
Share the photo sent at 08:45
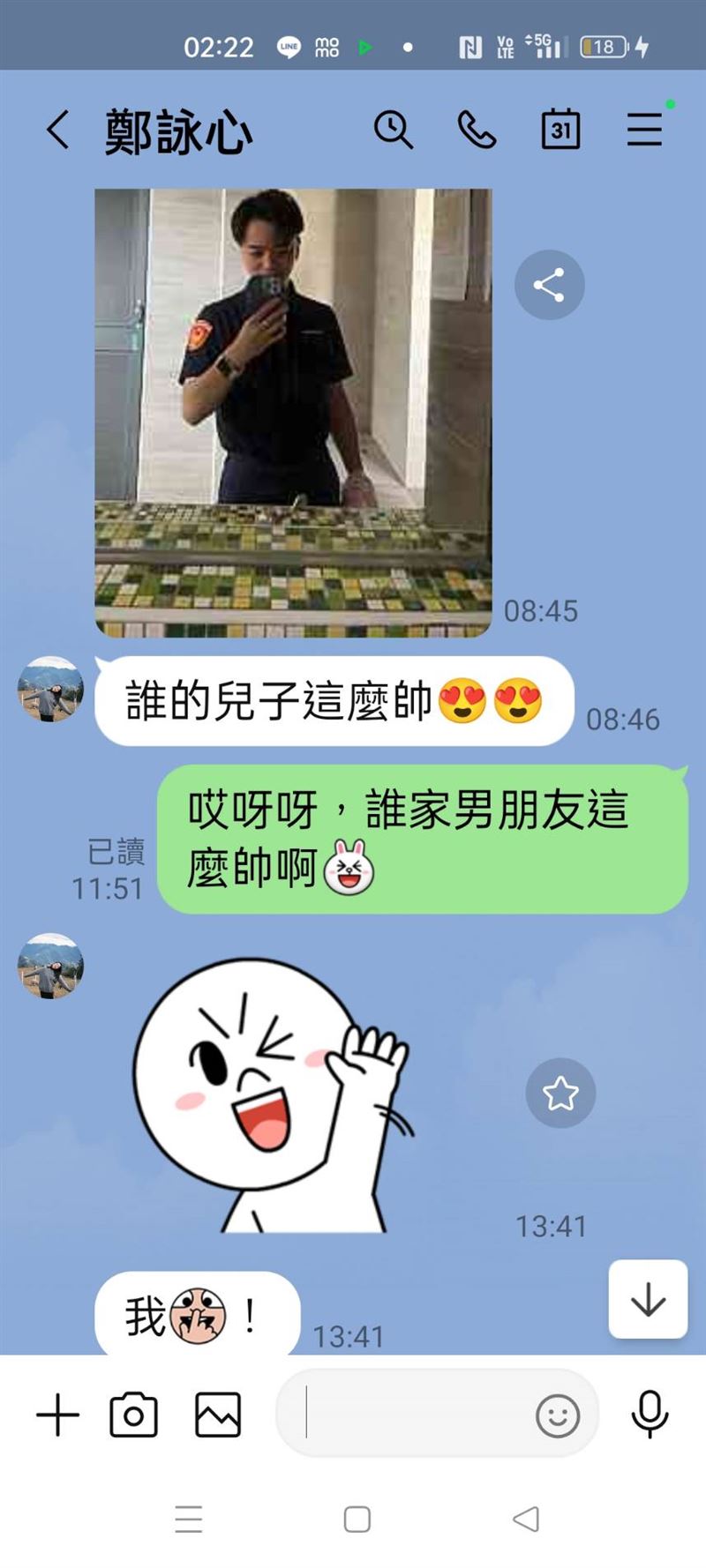[549, 285]
